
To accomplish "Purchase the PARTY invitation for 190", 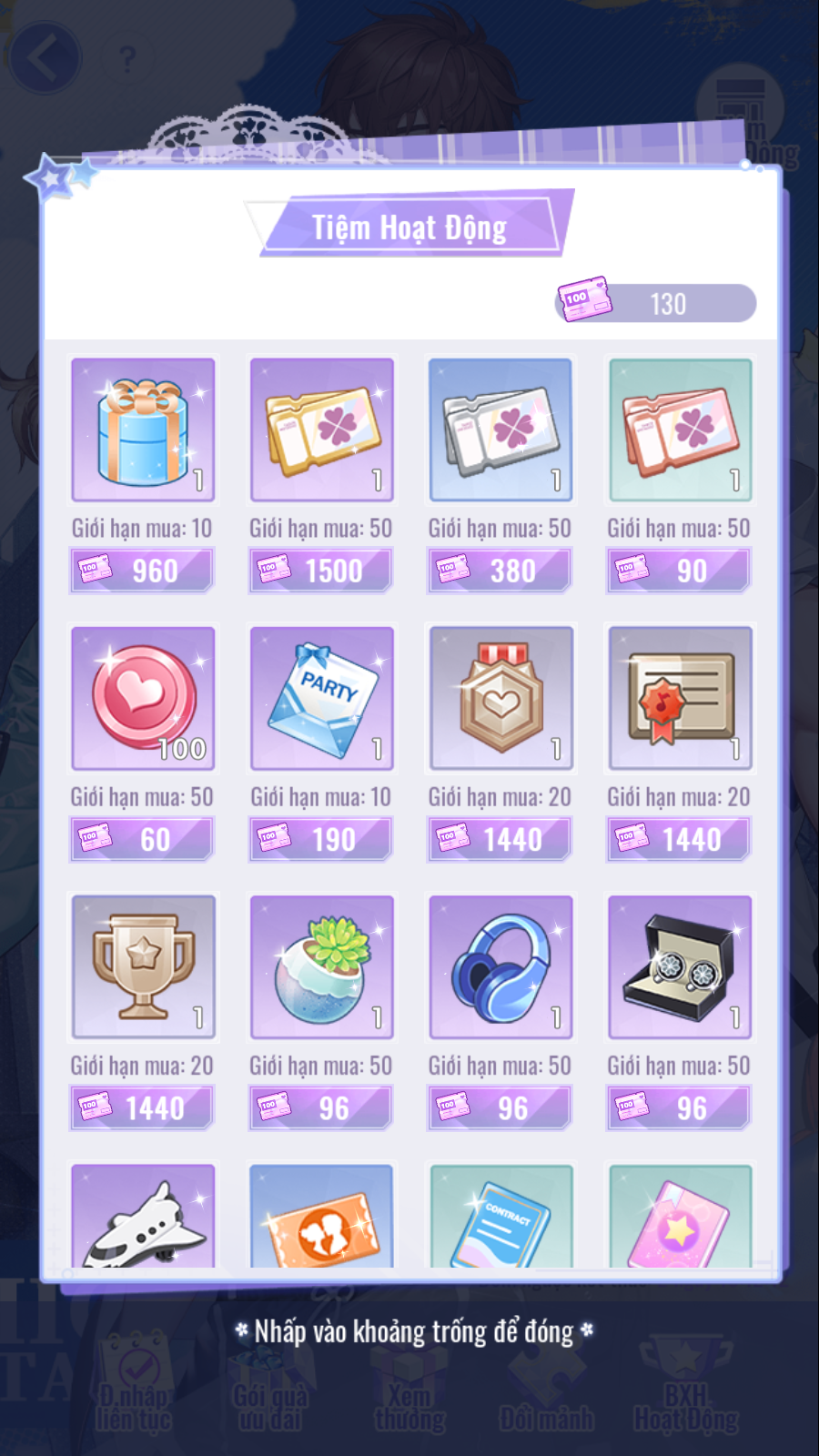I will (321, 839).
